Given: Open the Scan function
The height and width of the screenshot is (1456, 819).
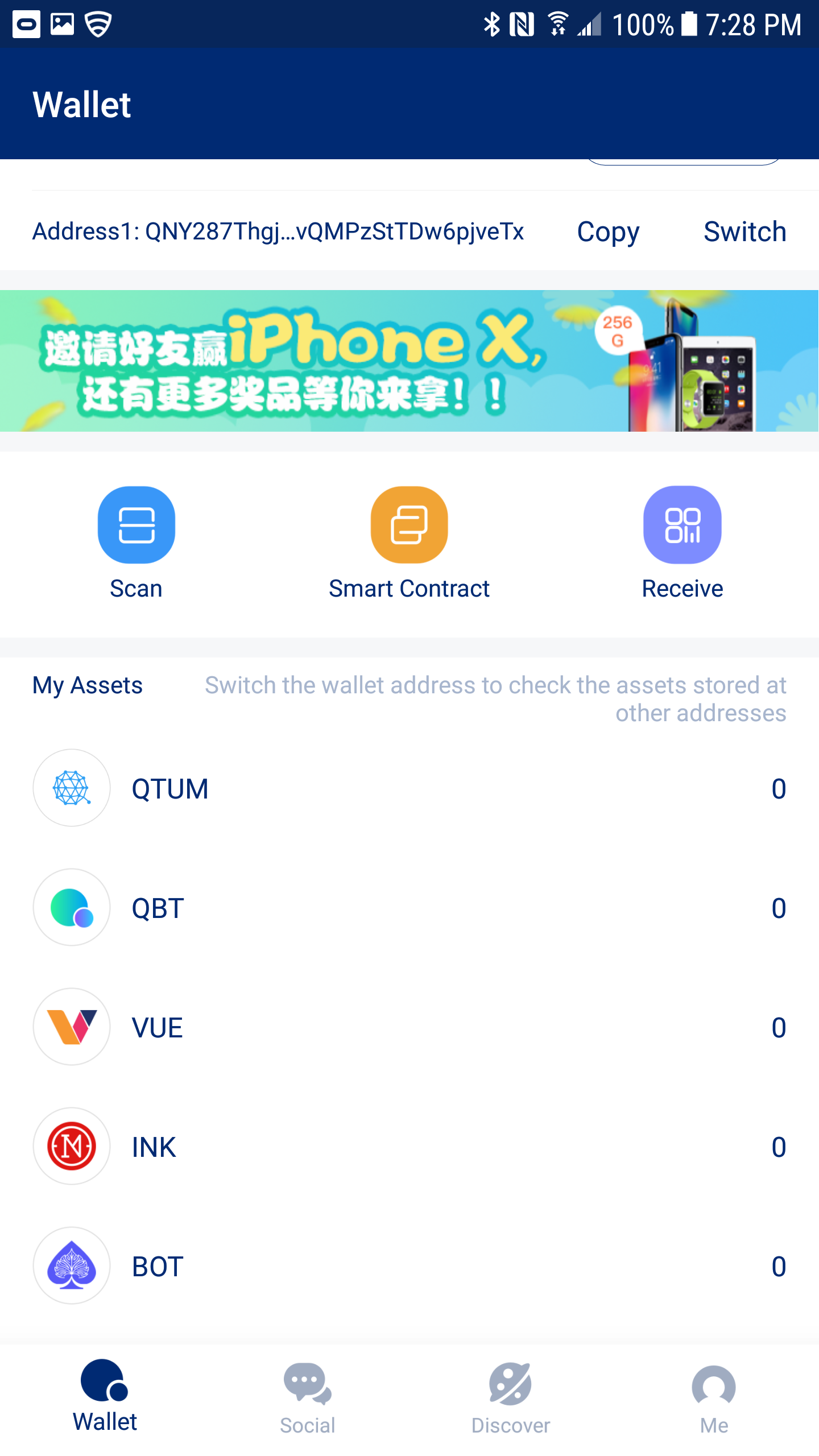Looking at the screenshot, I should (136, 542).
